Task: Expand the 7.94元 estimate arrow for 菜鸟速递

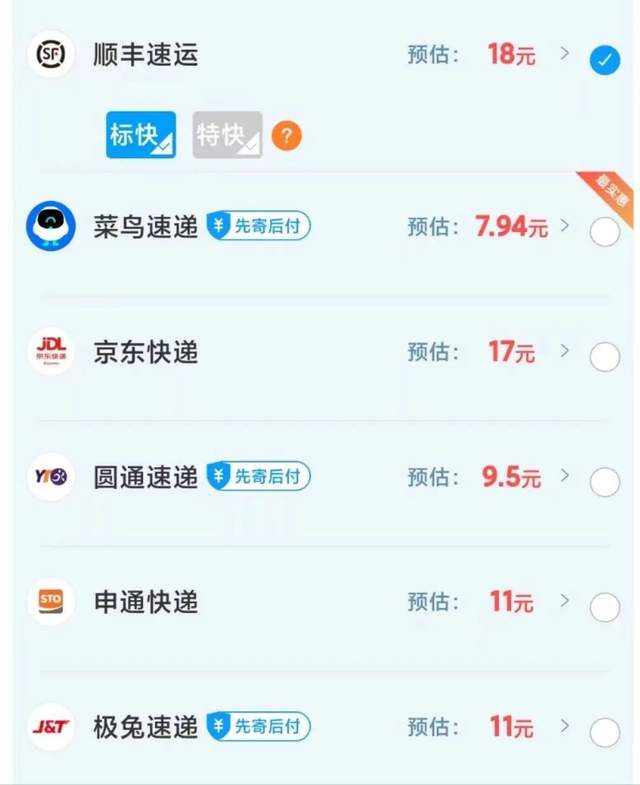Action: [565, 226]
